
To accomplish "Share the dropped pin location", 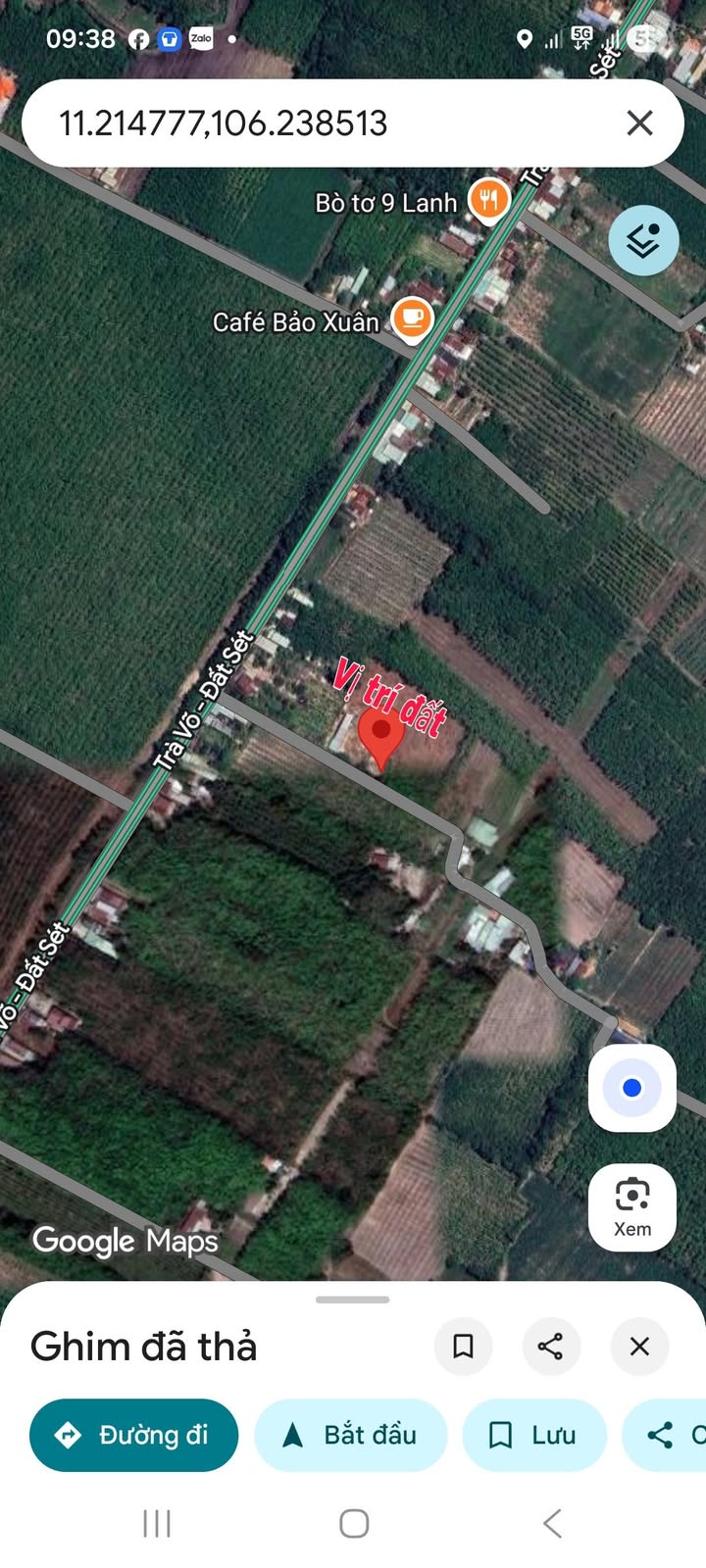I will point(551,1347).
